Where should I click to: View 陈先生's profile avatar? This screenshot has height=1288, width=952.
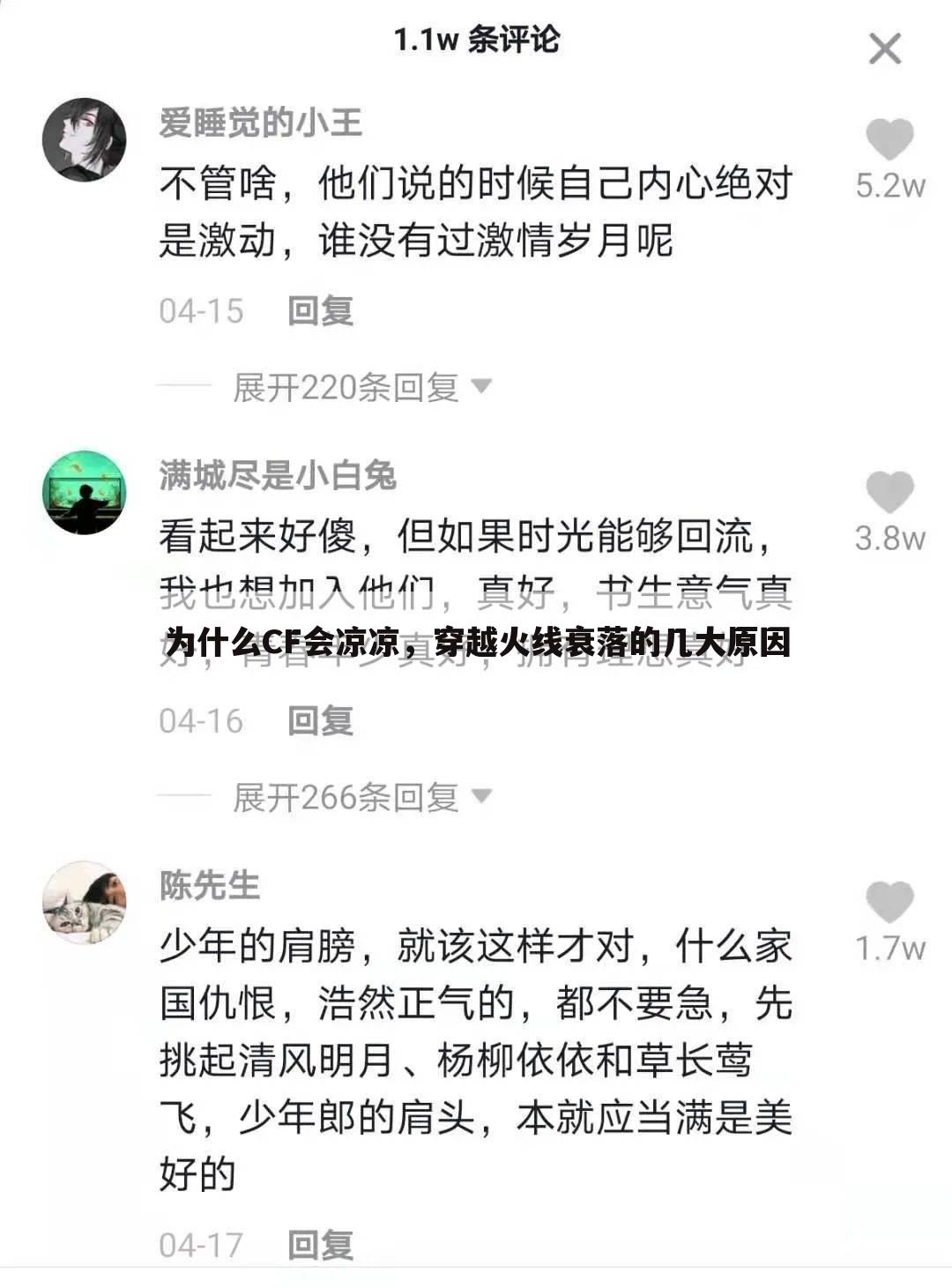[85, 903]
